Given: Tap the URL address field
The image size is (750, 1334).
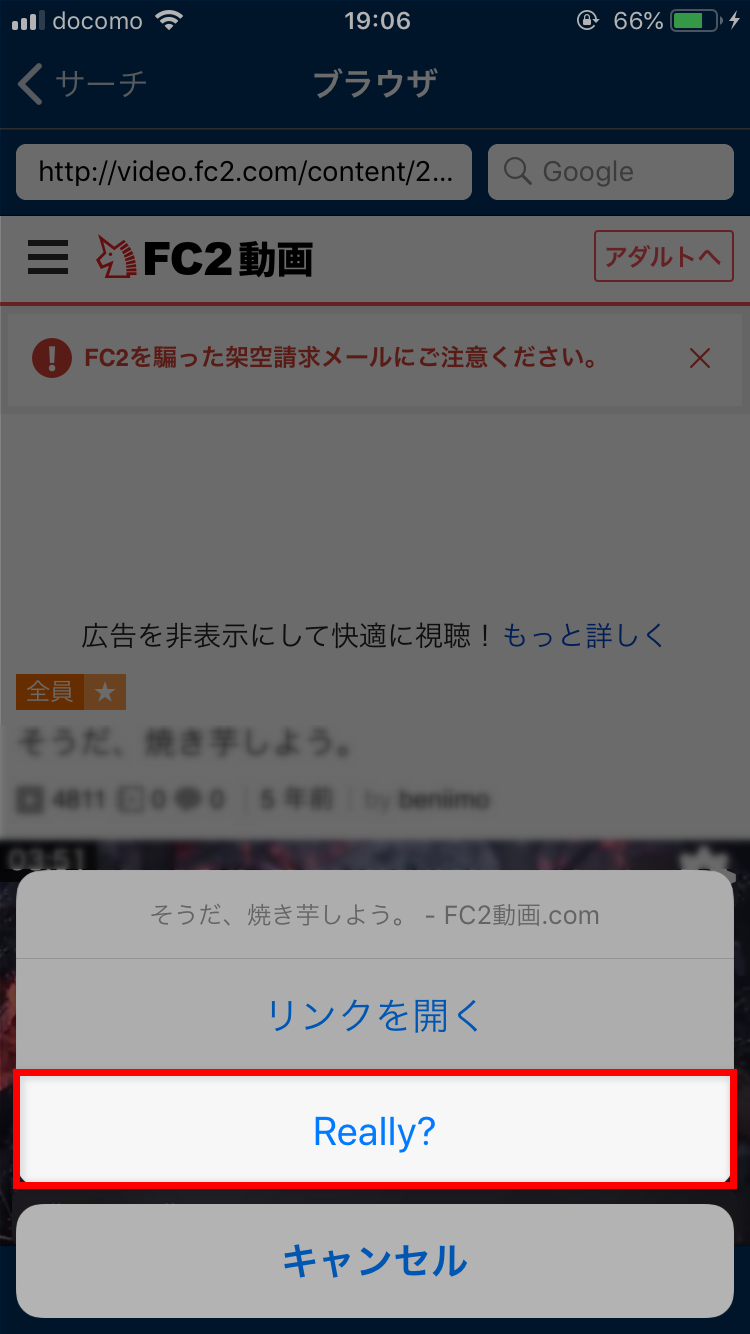Looking at the screenshot, I should [x=243, y=172].
